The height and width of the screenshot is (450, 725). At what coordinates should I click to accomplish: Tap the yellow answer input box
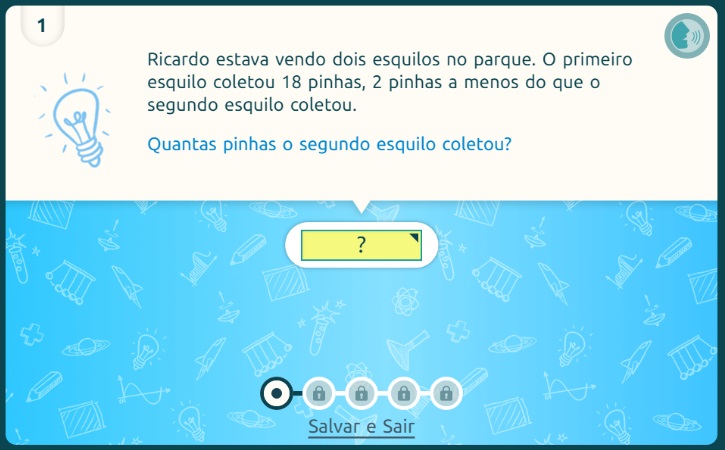361,245
